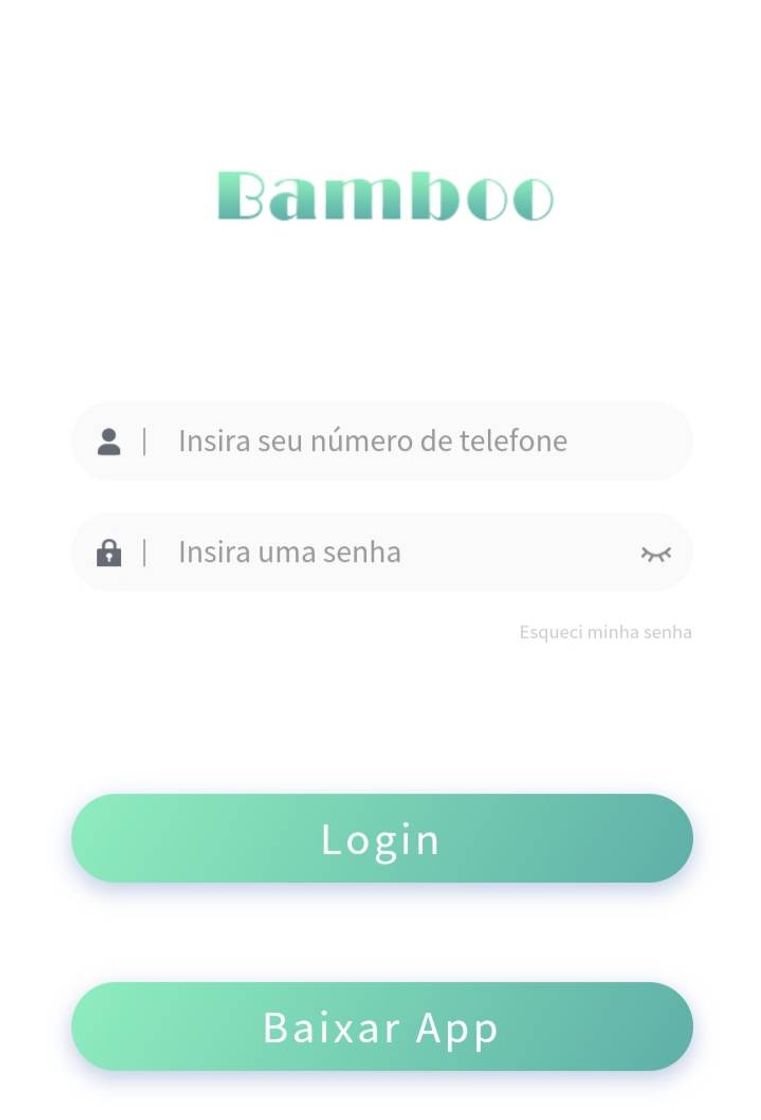Viewport: 761px width, 1120px height.
Task: Select the Bamboo app title graphic
Action: coord(381,196)
